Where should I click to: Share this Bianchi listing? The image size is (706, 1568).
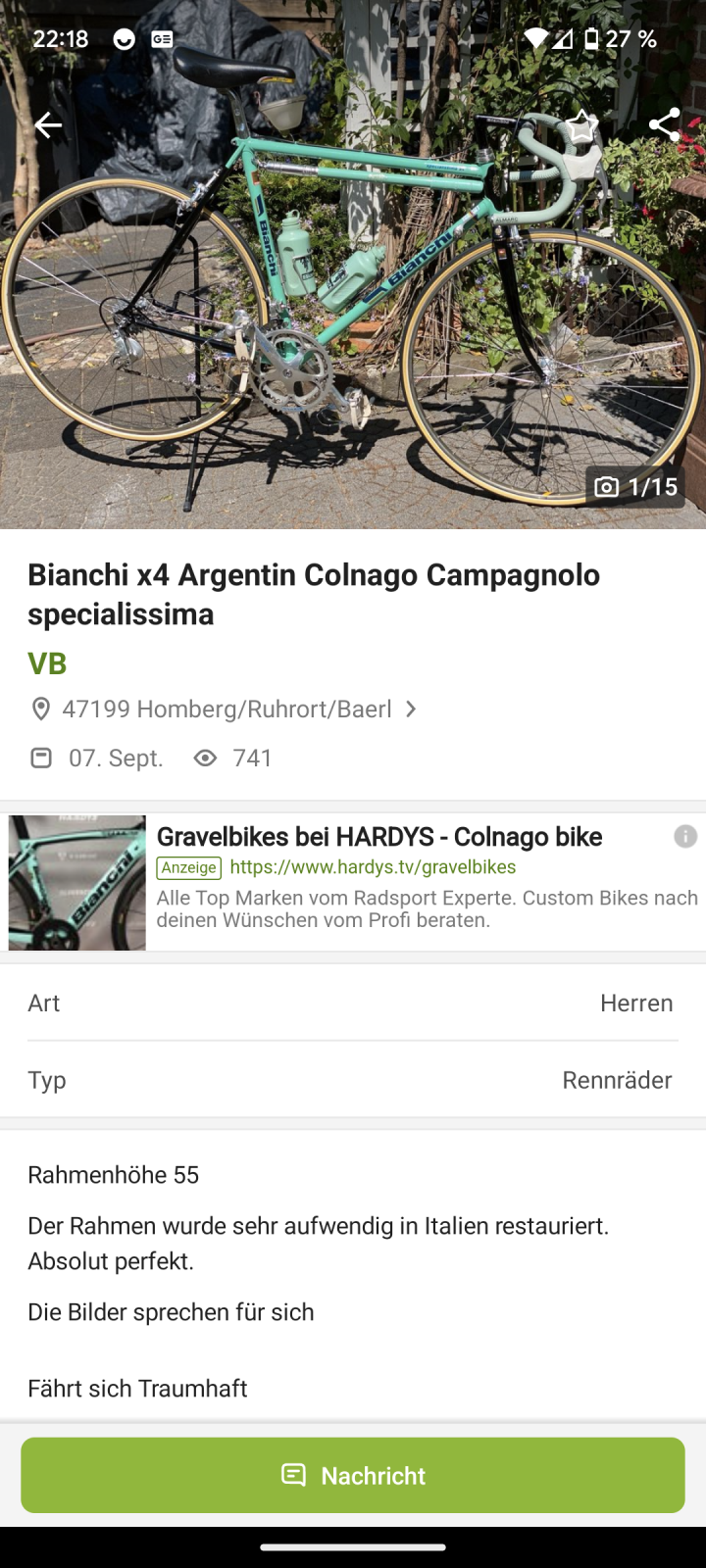664,125
